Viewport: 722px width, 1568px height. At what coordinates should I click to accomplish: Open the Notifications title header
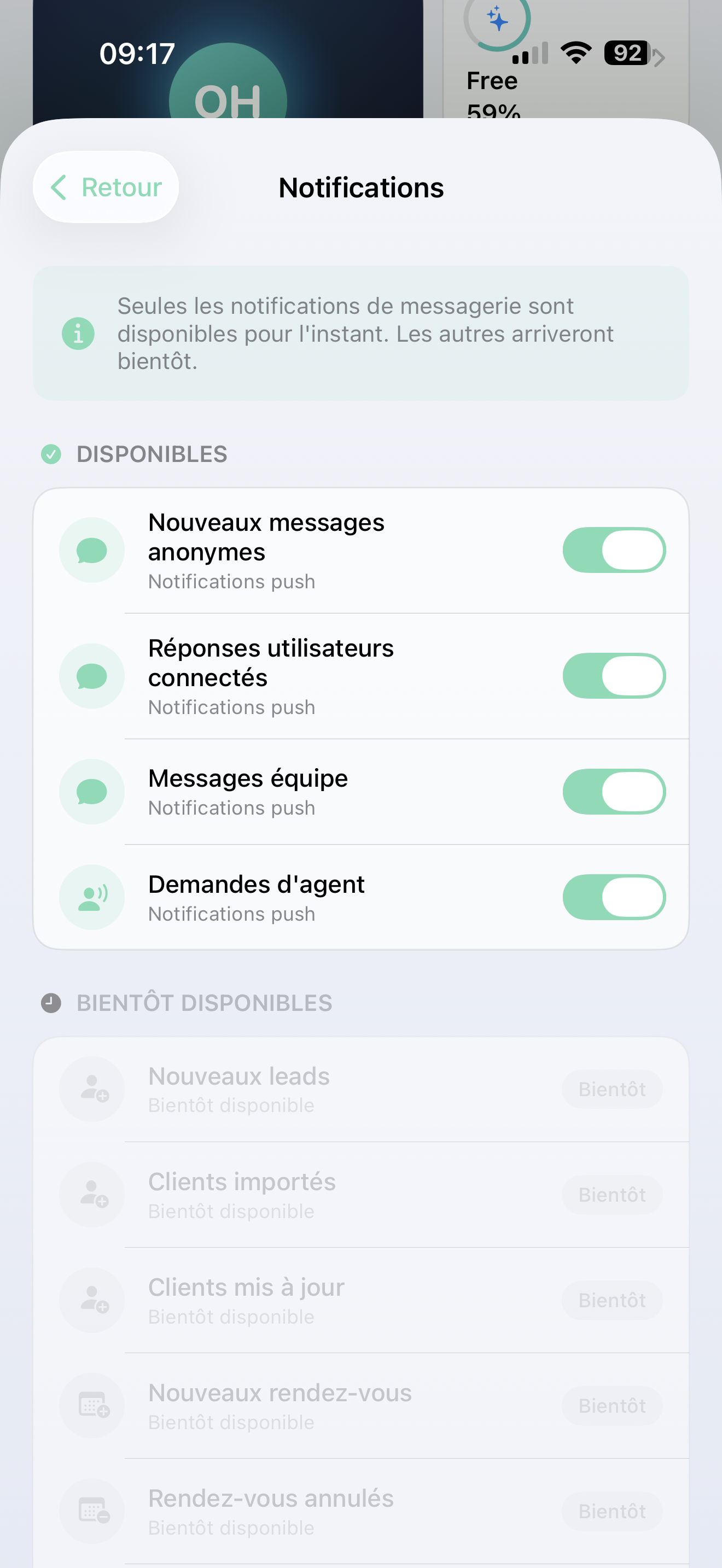coord(361,187)
